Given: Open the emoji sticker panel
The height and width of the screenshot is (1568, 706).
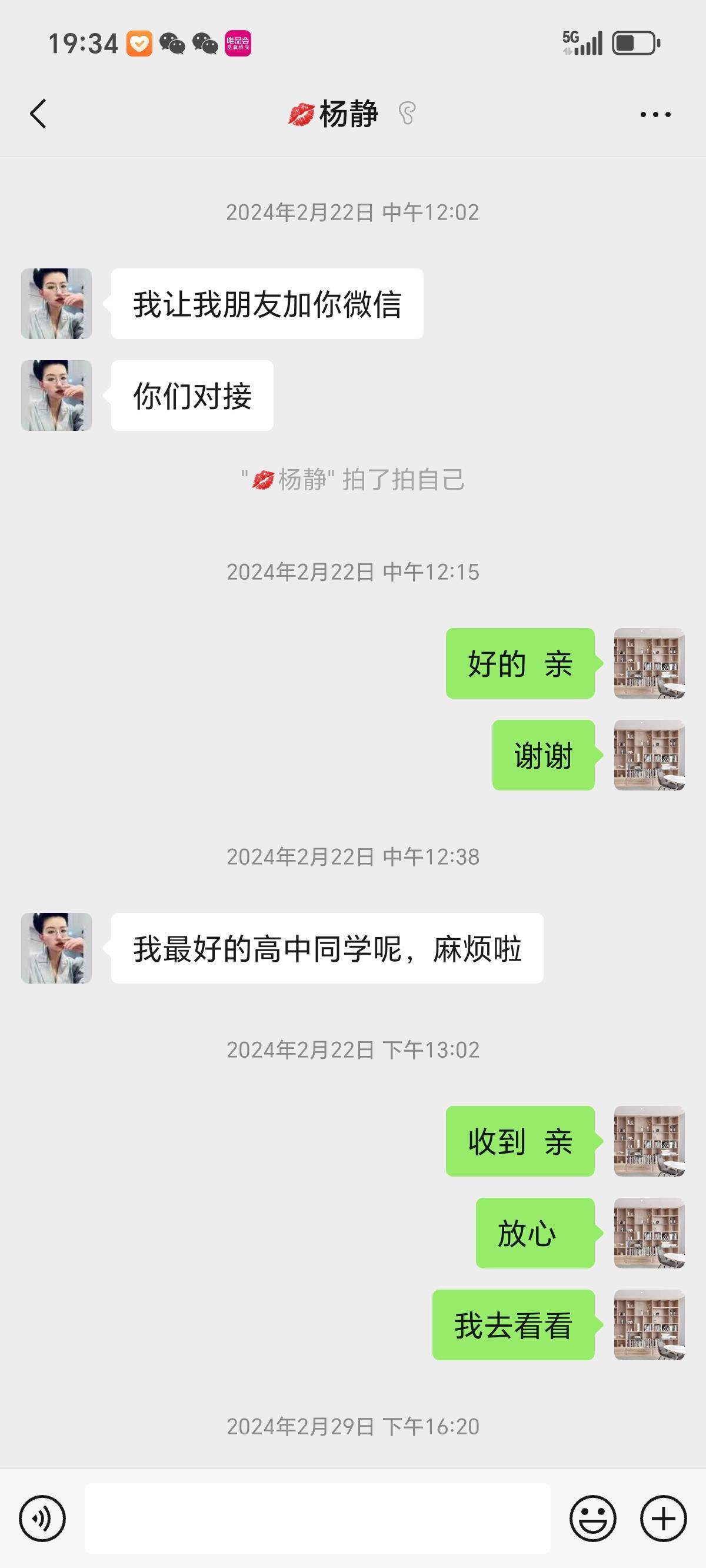Looking at the screenshot, I should (593, 1518).
